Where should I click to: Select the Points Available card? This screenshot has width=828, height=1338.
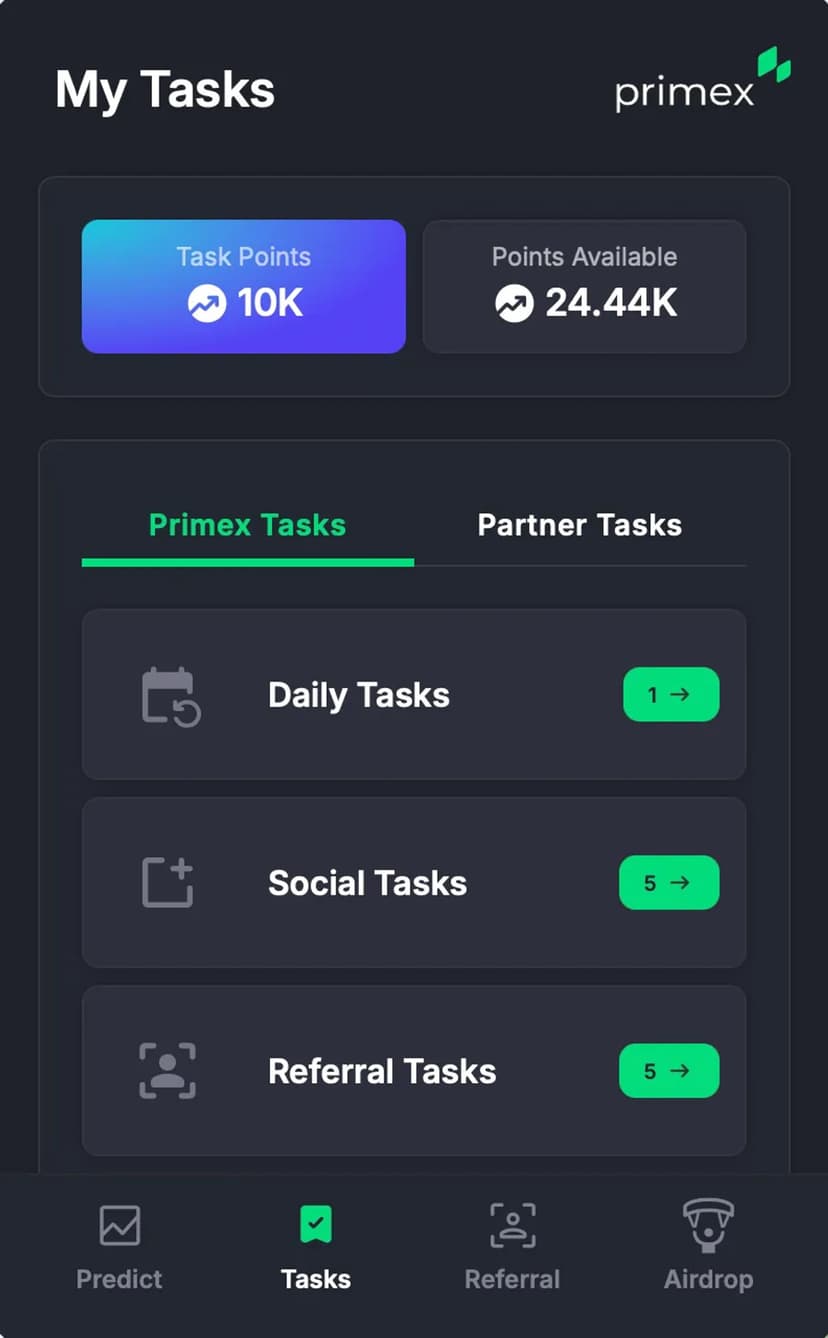584,287
